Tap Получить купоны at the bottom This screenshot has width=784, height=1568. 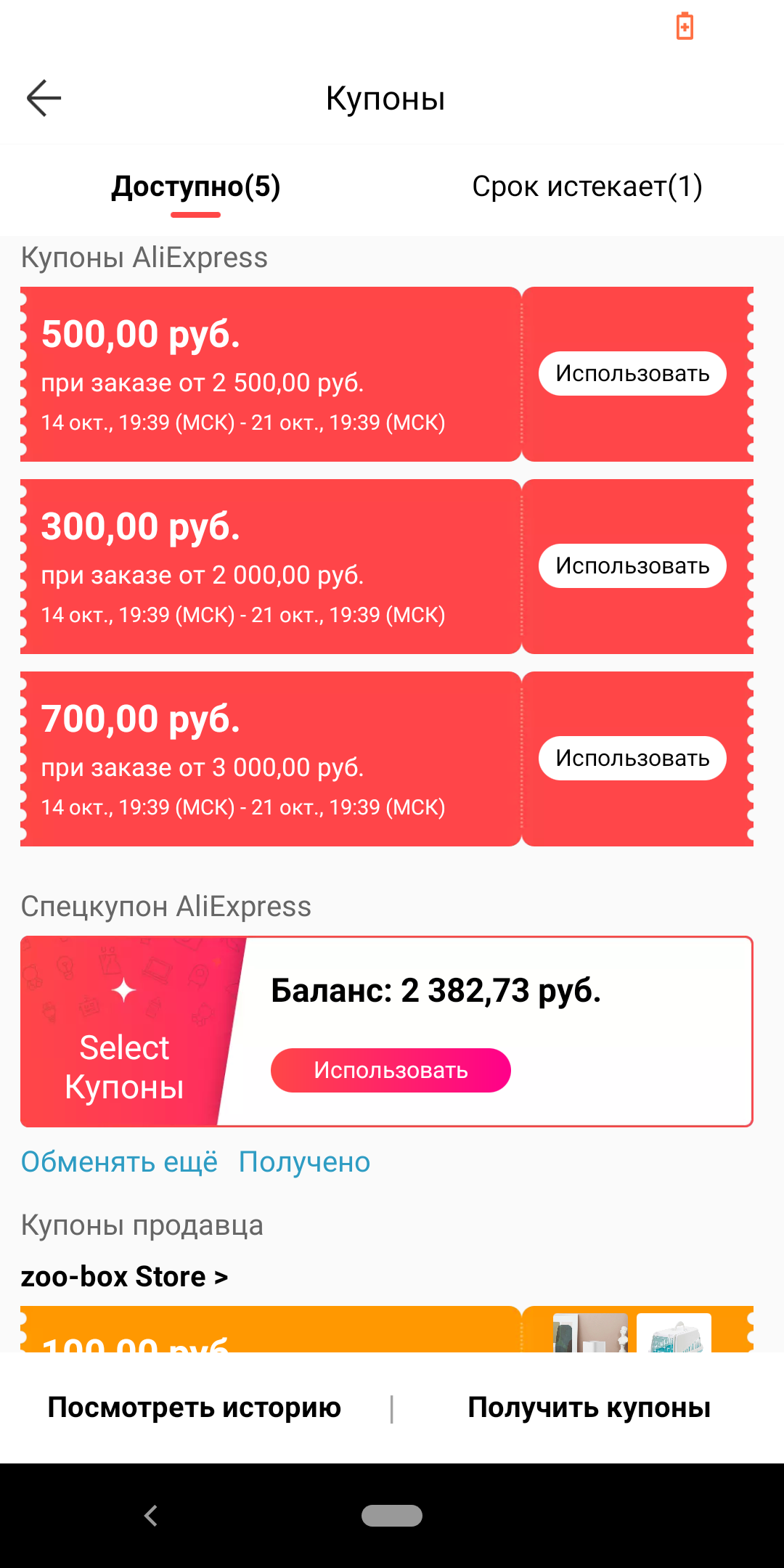pyautogui.click(x=589, y=1408)
